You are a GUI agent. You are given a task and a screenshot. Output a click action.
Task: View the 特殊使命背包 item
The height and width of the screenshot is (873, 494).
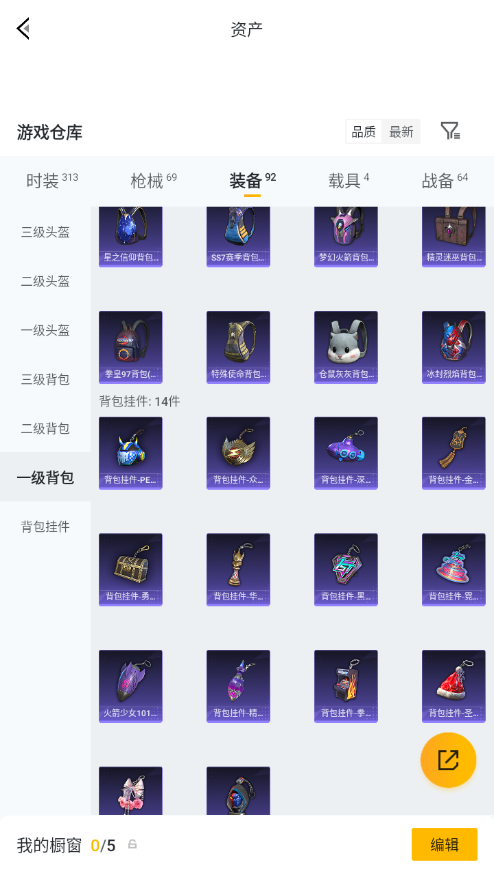[238, 347]
